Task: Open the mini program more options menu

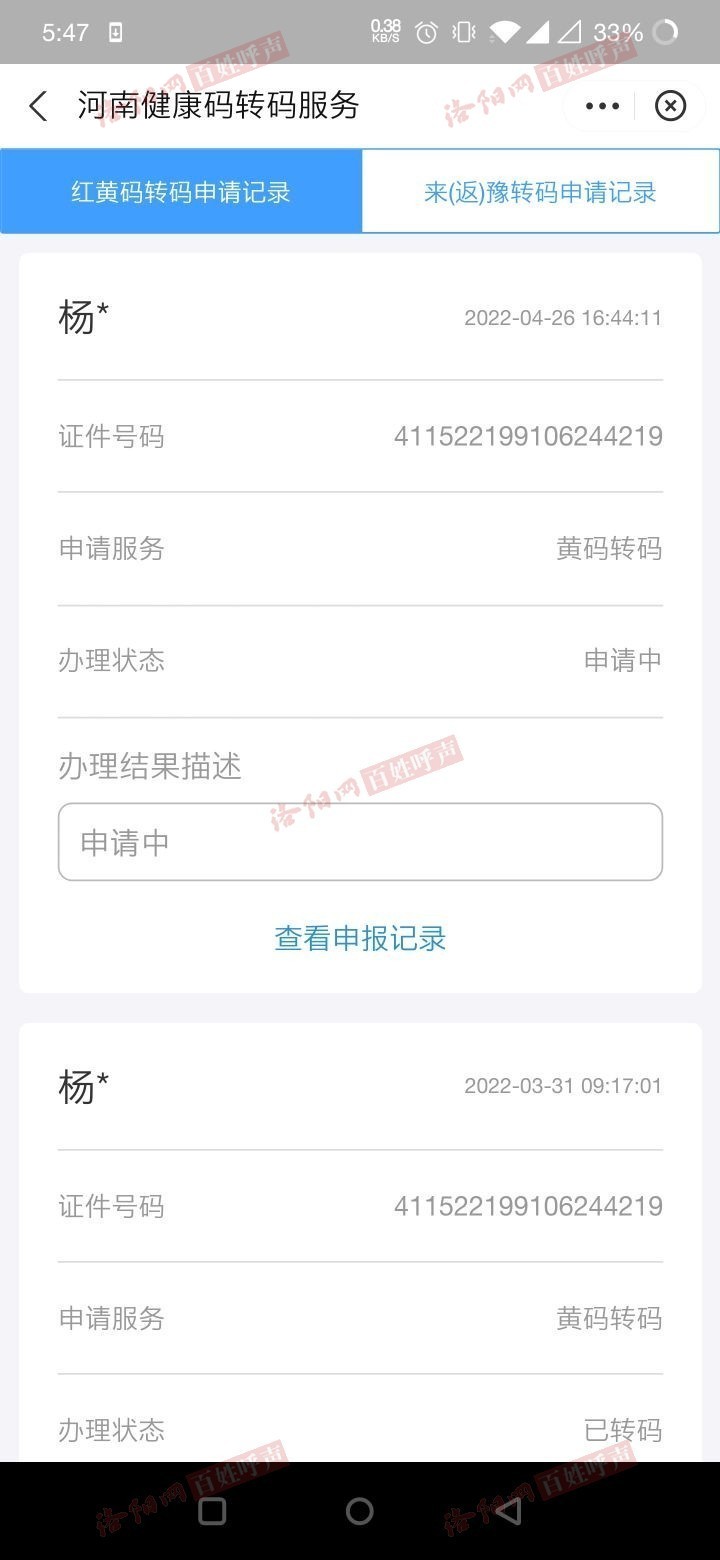Action: coord(602,106)
